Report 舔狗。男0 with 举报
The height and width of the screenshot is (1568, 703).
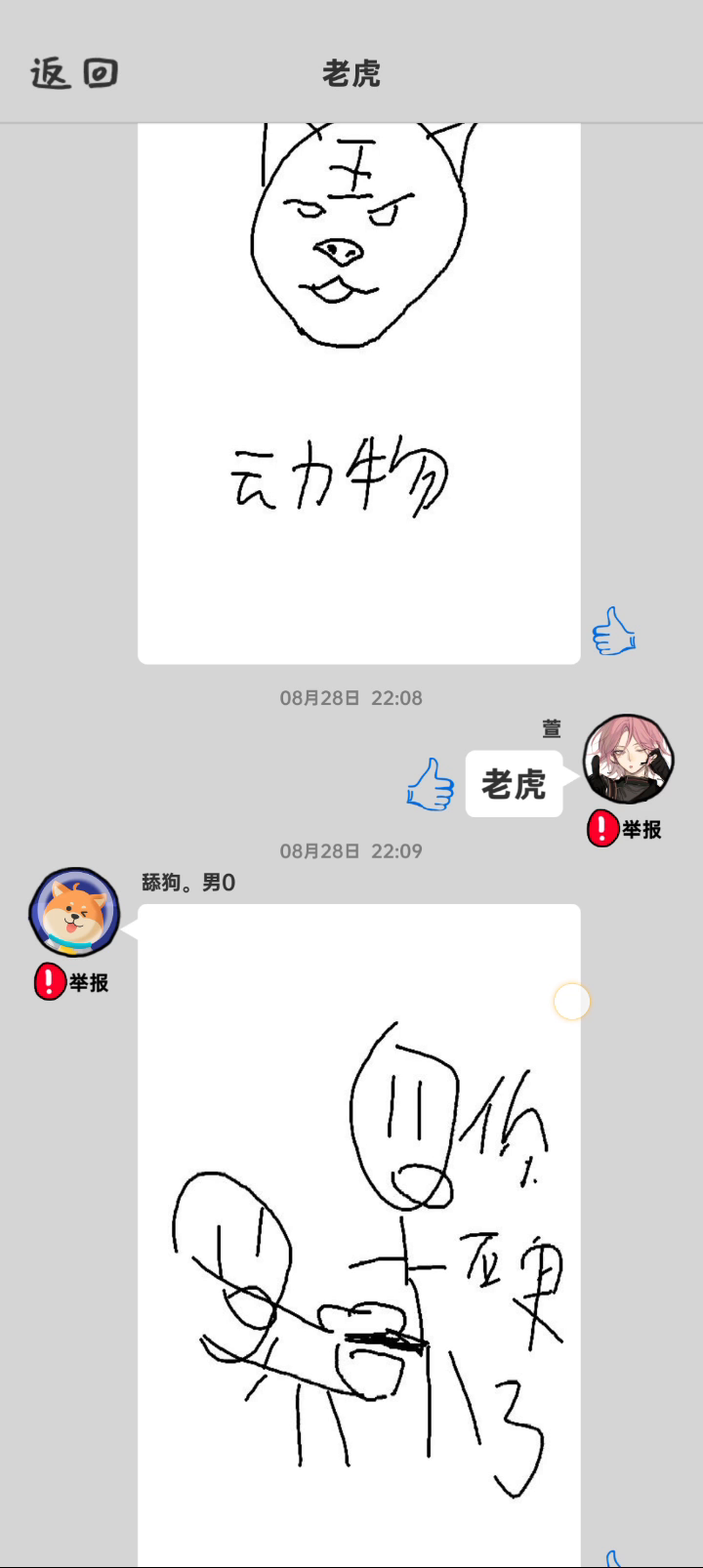(x=72, y=981)
